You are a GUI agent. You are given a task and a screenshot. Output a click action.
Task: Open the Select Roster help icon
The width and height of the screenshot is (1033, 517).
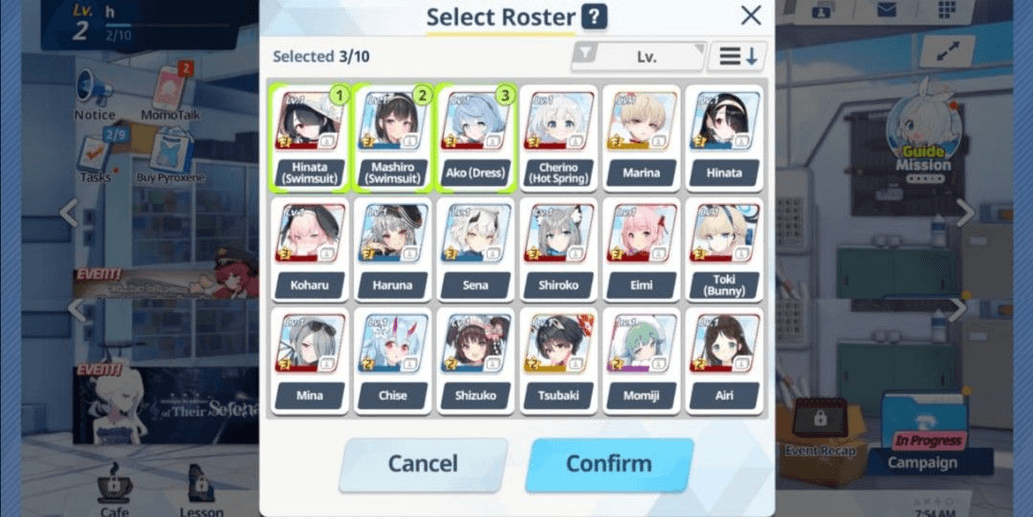(596, 17)
